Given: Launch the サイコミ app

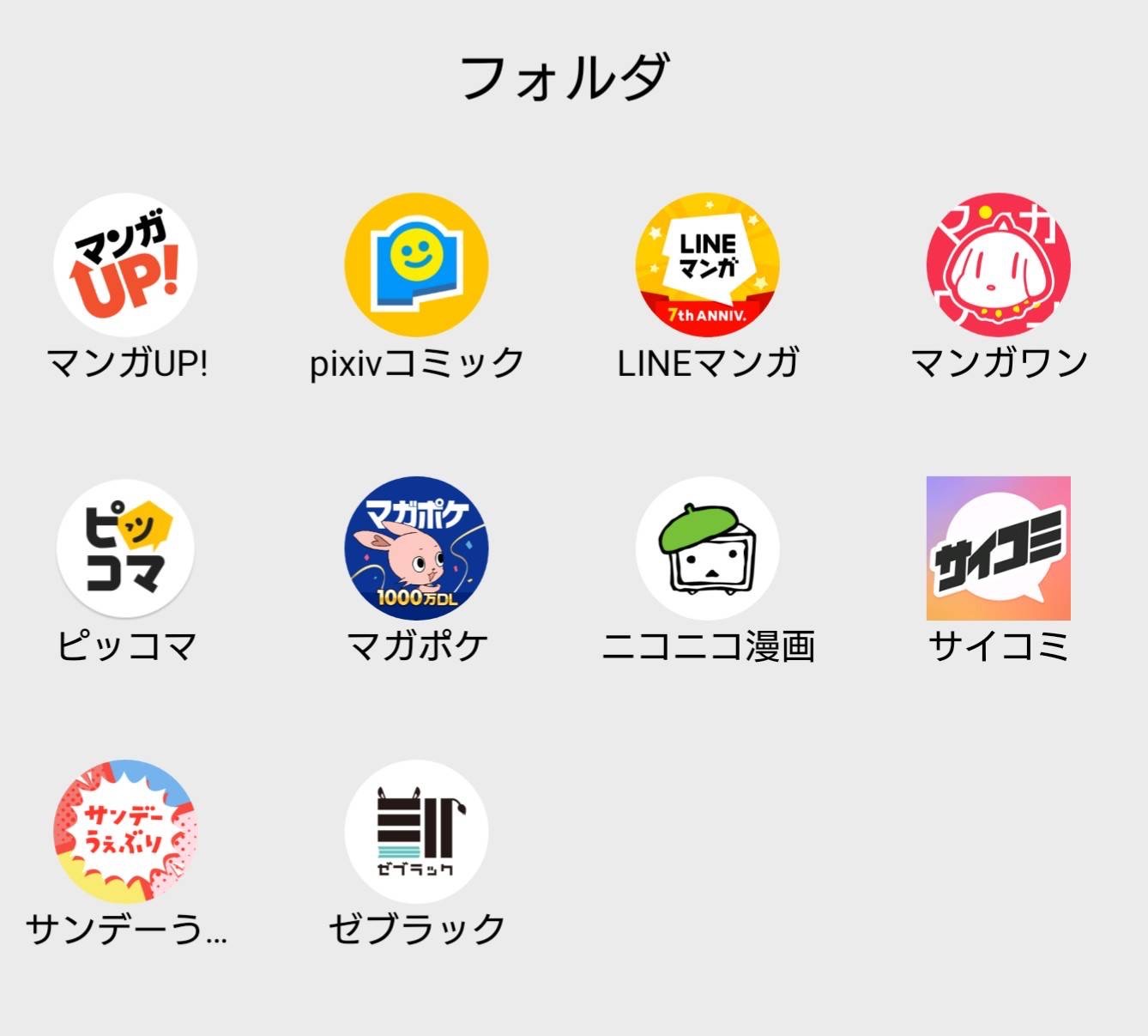Looking at the screenshot, I should coord(998,548).
